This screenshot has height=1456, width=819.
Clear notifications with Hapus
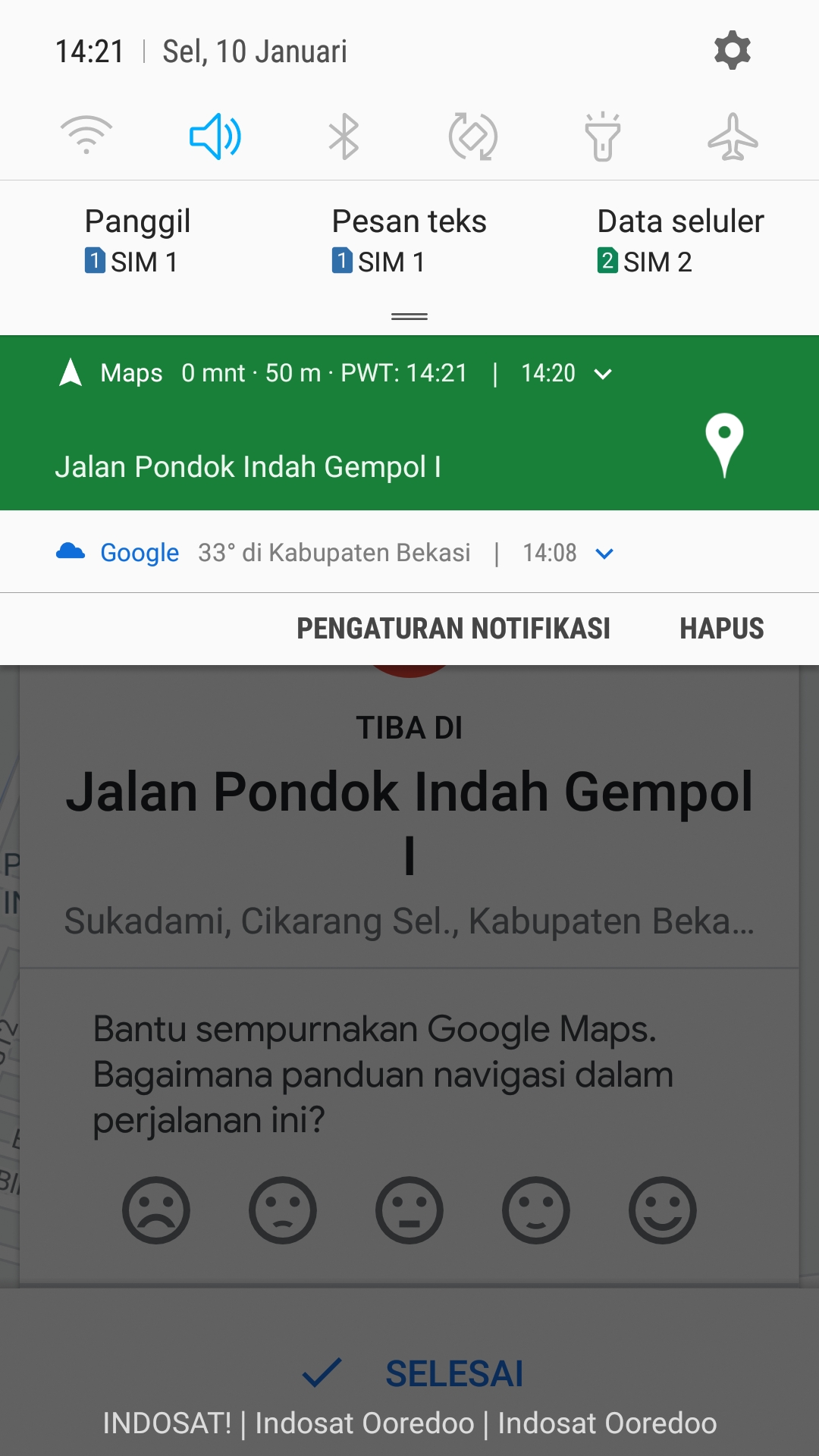click(721, 629)
